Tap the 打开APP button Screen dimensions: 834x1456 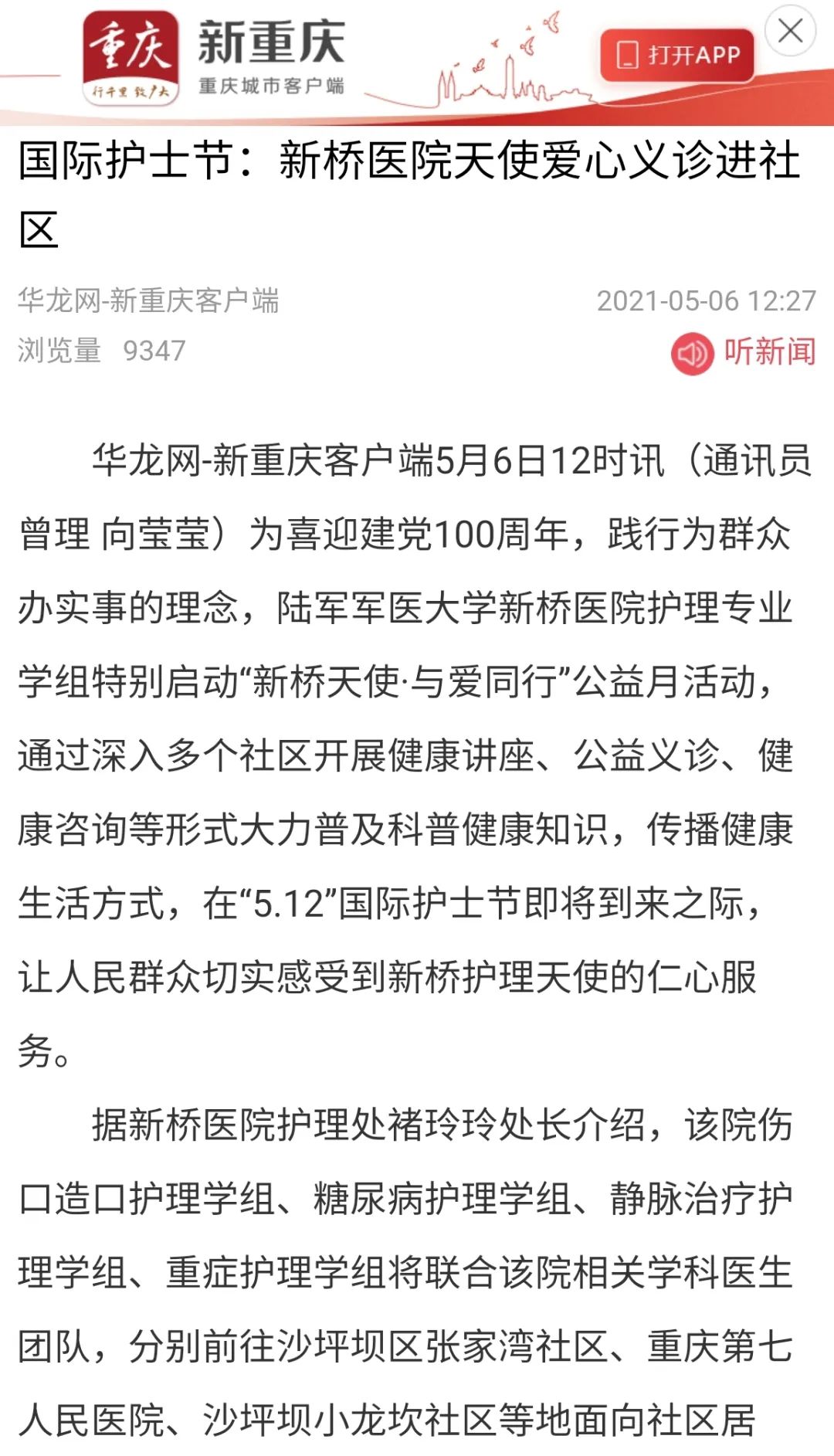point(677,56)
